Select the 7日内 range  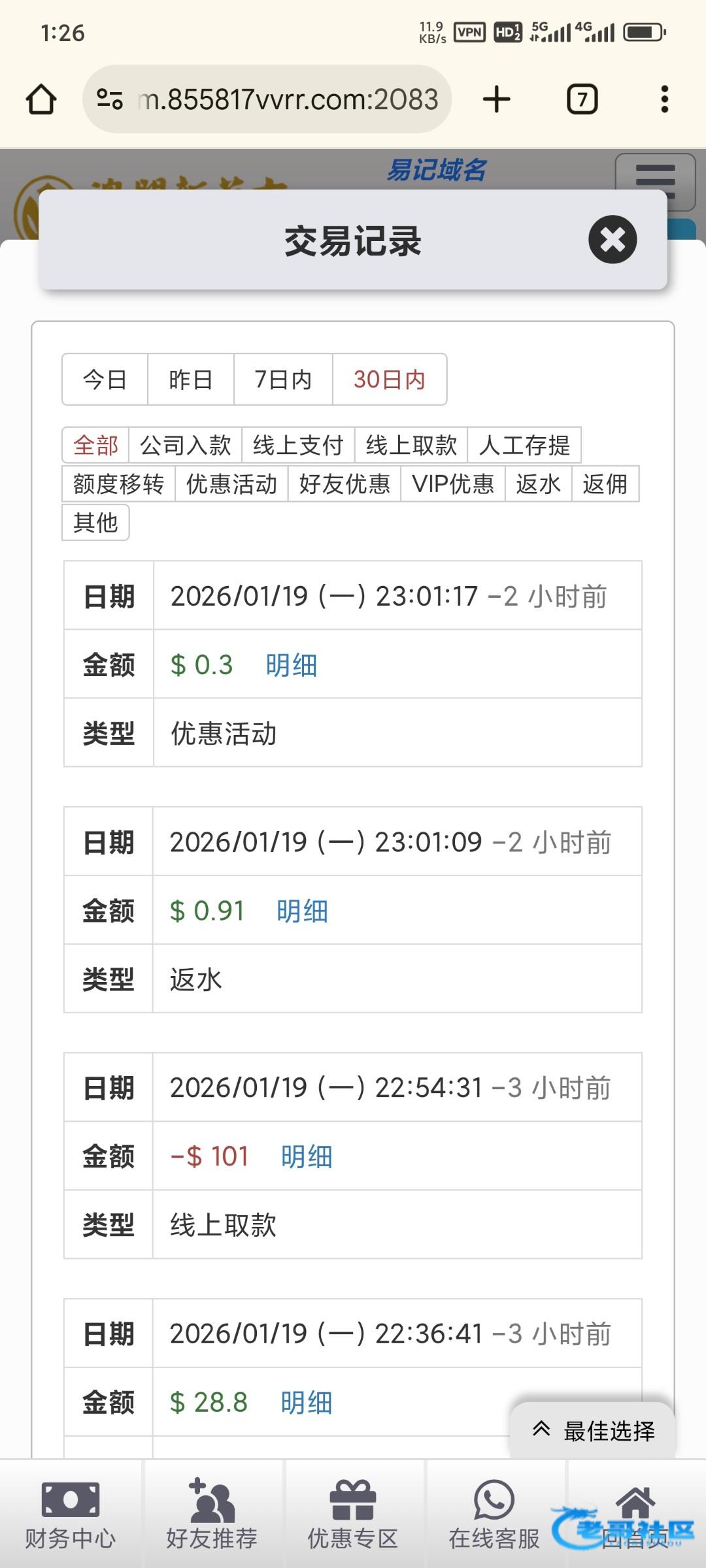pos(282,380)
